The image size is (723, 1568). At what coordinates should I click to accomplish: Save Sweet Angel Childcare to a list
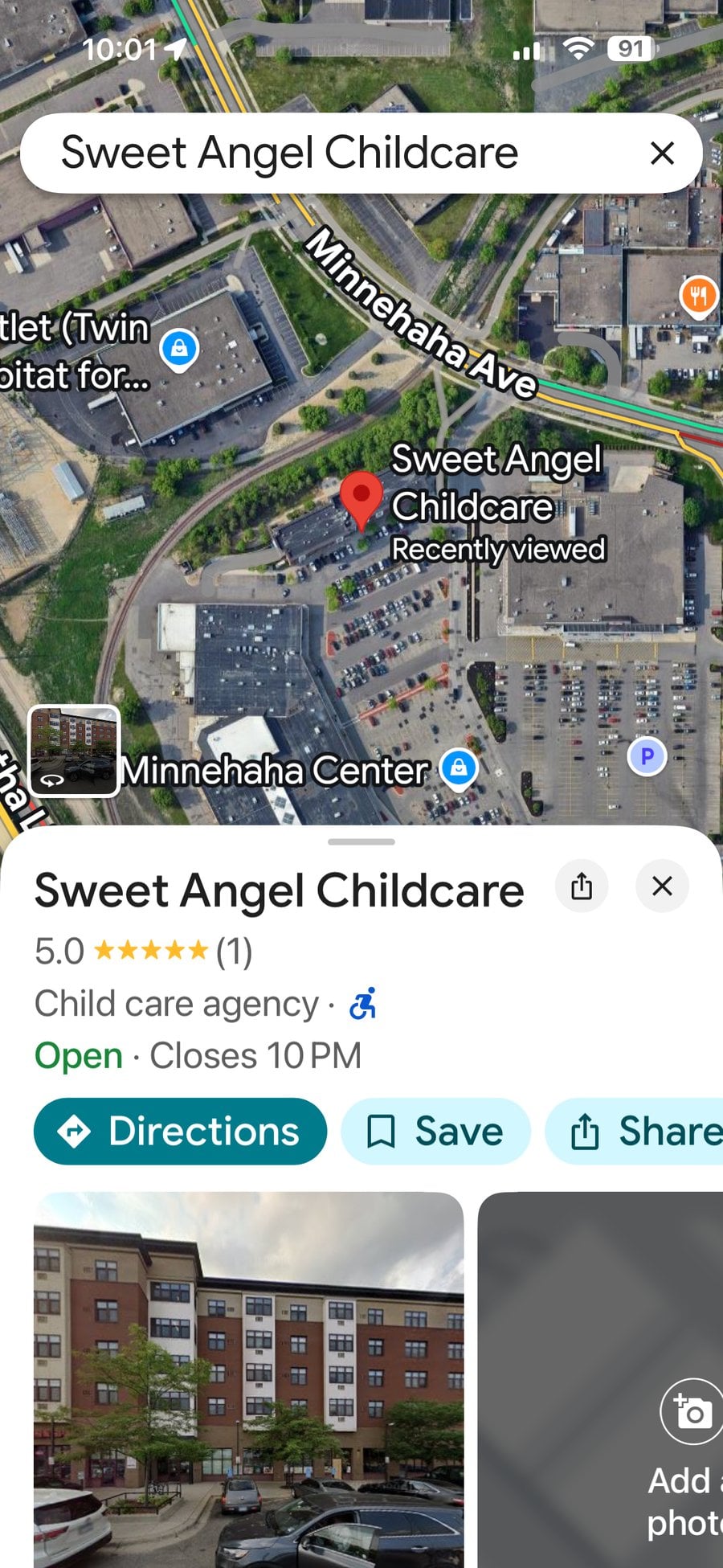pyautogui.click(x=435, y=1131)
